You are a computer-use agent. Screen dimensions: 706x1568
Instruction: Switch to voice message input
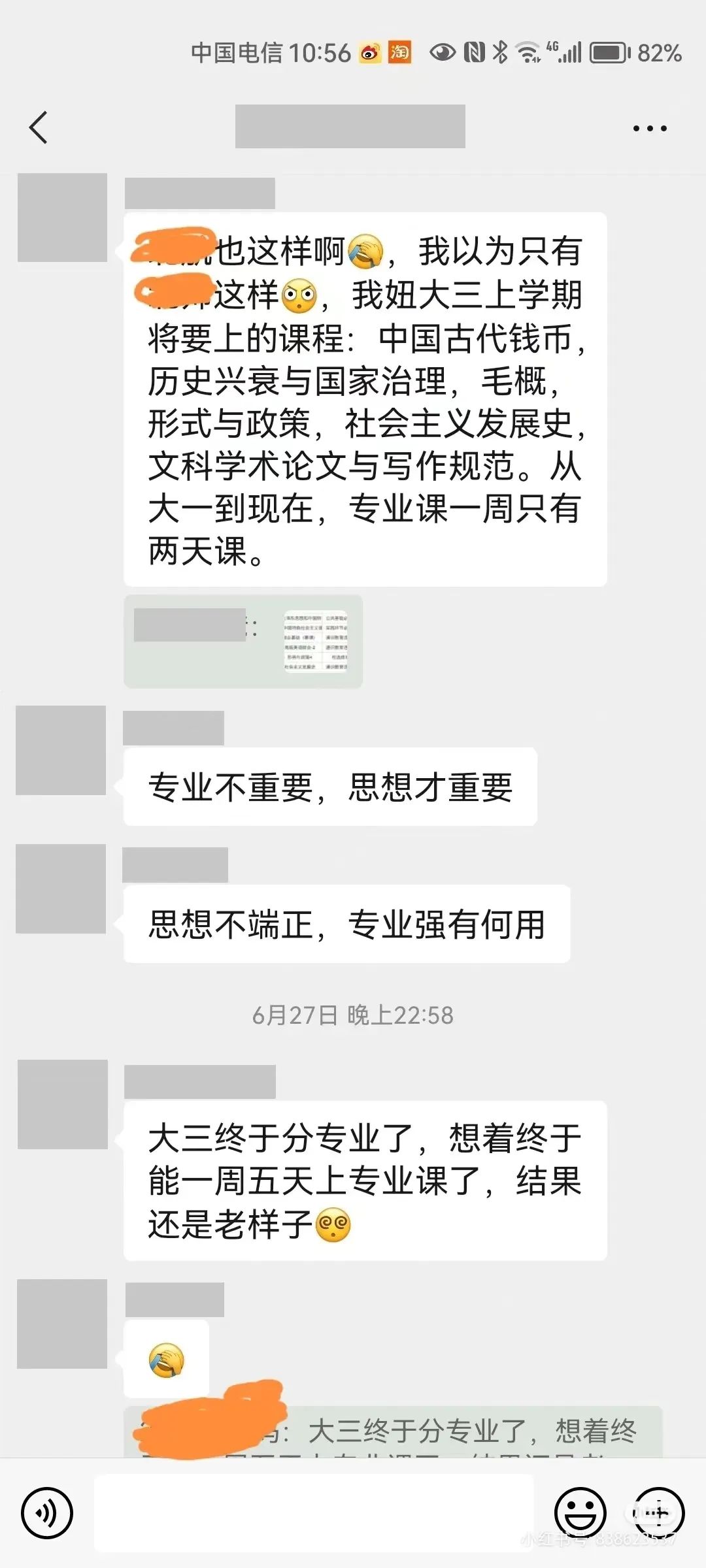pyautogui.click(x=46, y=1512)
